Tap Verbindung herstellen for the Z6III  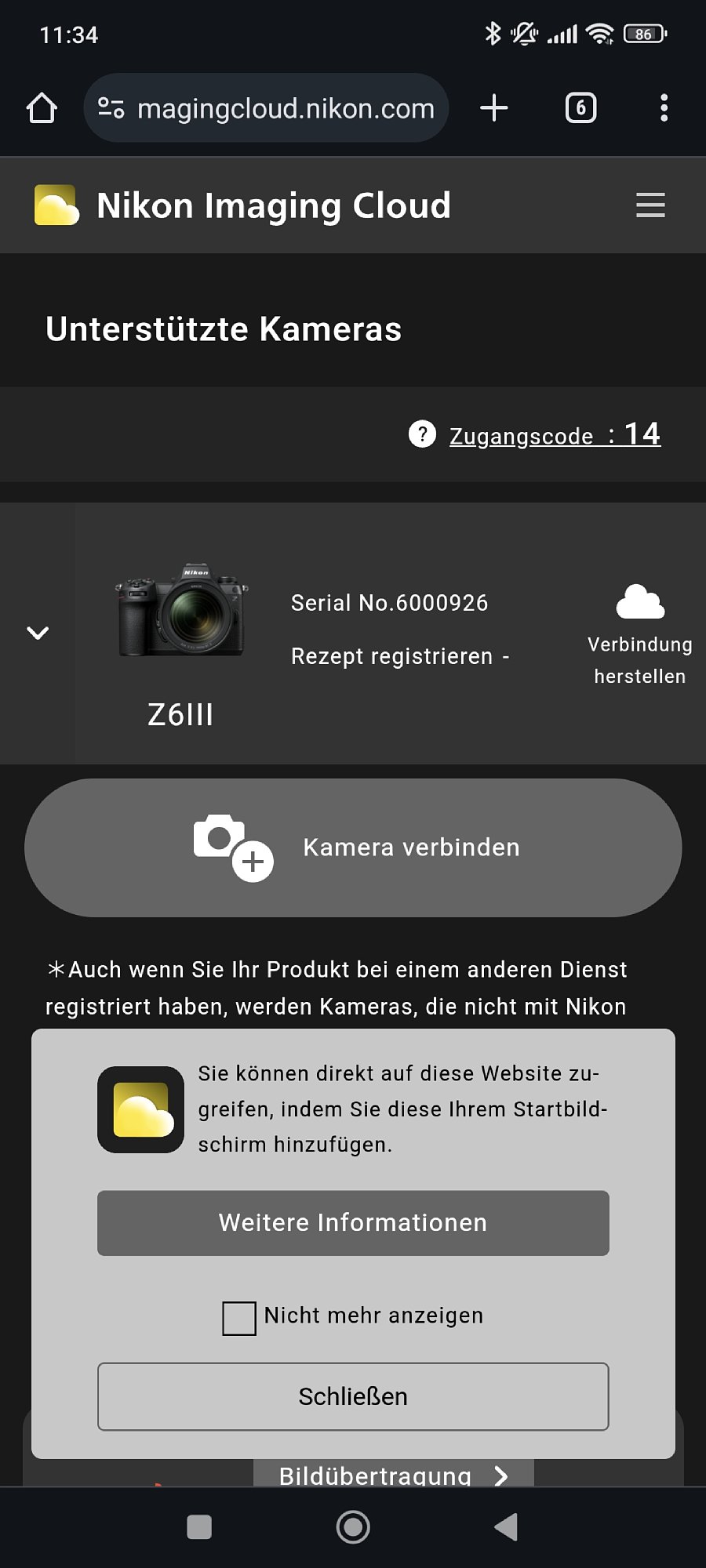point(640,633)
